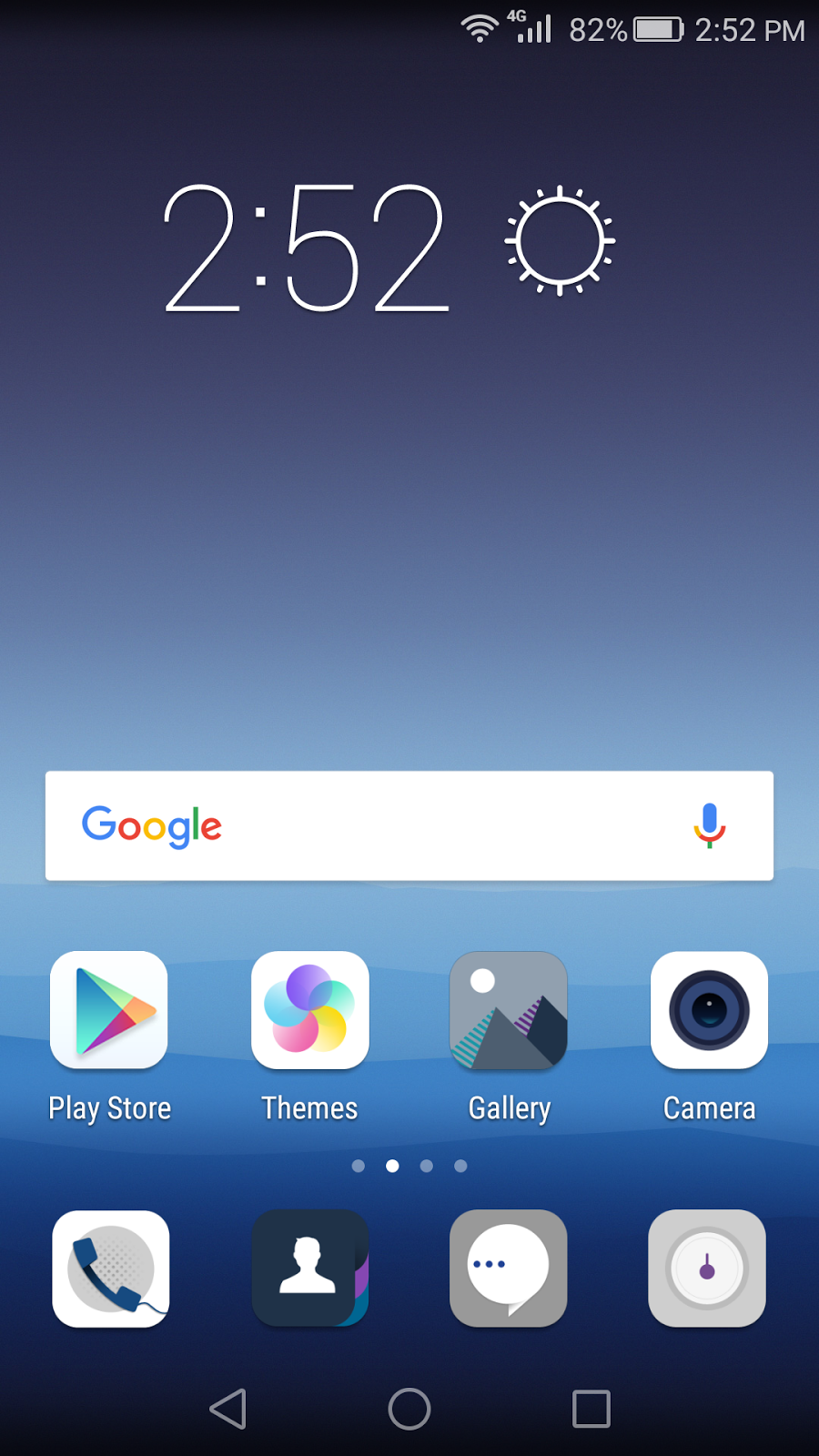This screenshot has width=819, height=1456.
Task: Open the Messaging app in the dock
Action: pyautogui.click(x=508, y=1269)
